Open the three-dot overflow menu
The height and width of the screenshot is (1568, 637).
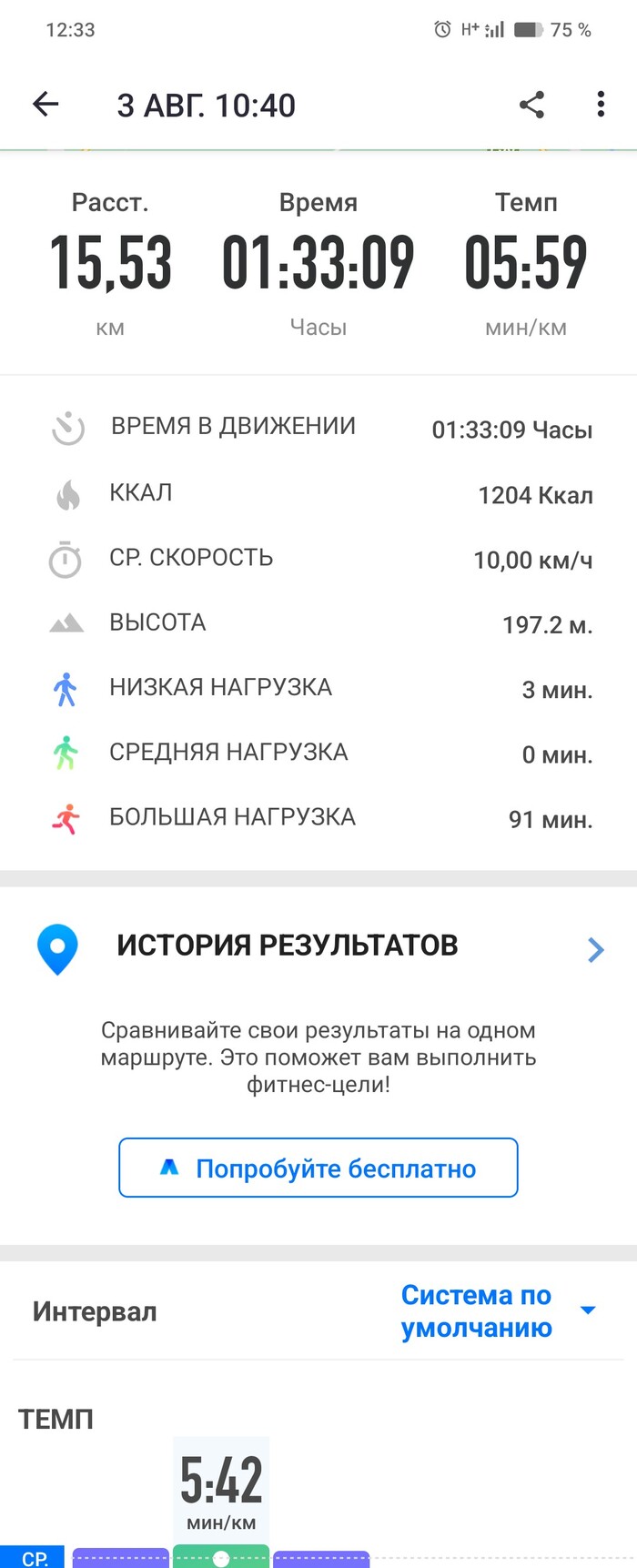pos(601,105)
